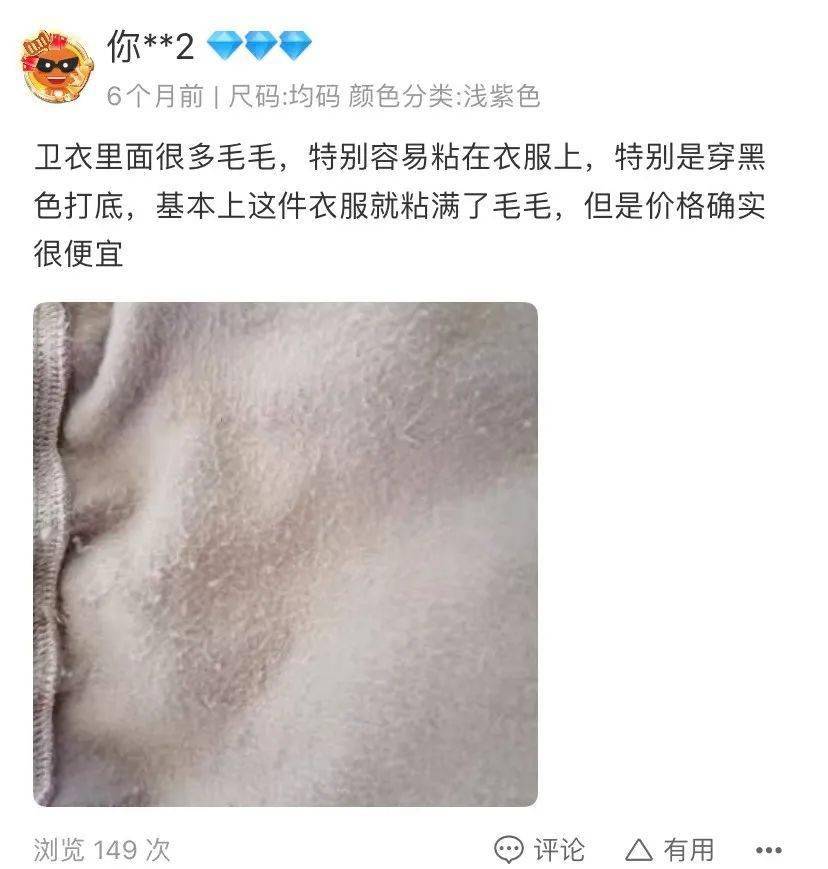Image resolution: width=828 pixels, height=869 pixels.
Task: Comment on this review via 评论
Action: coord(540,849)
